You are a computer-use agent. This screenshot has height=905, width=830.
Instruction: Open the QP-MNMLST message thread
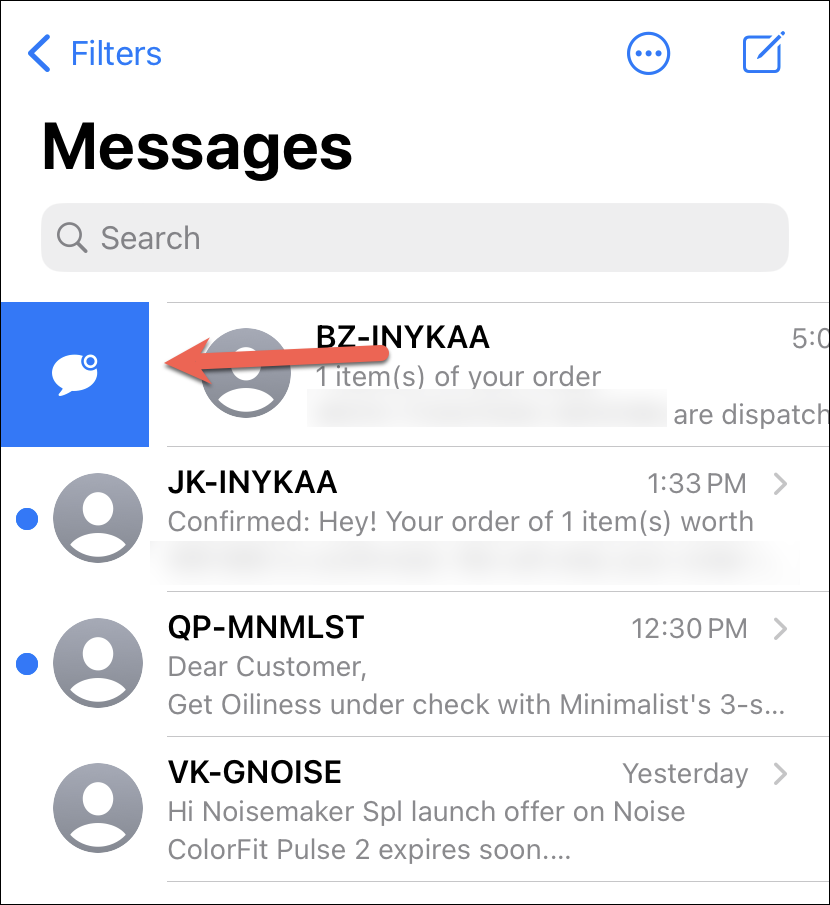[x=460, y=664]
